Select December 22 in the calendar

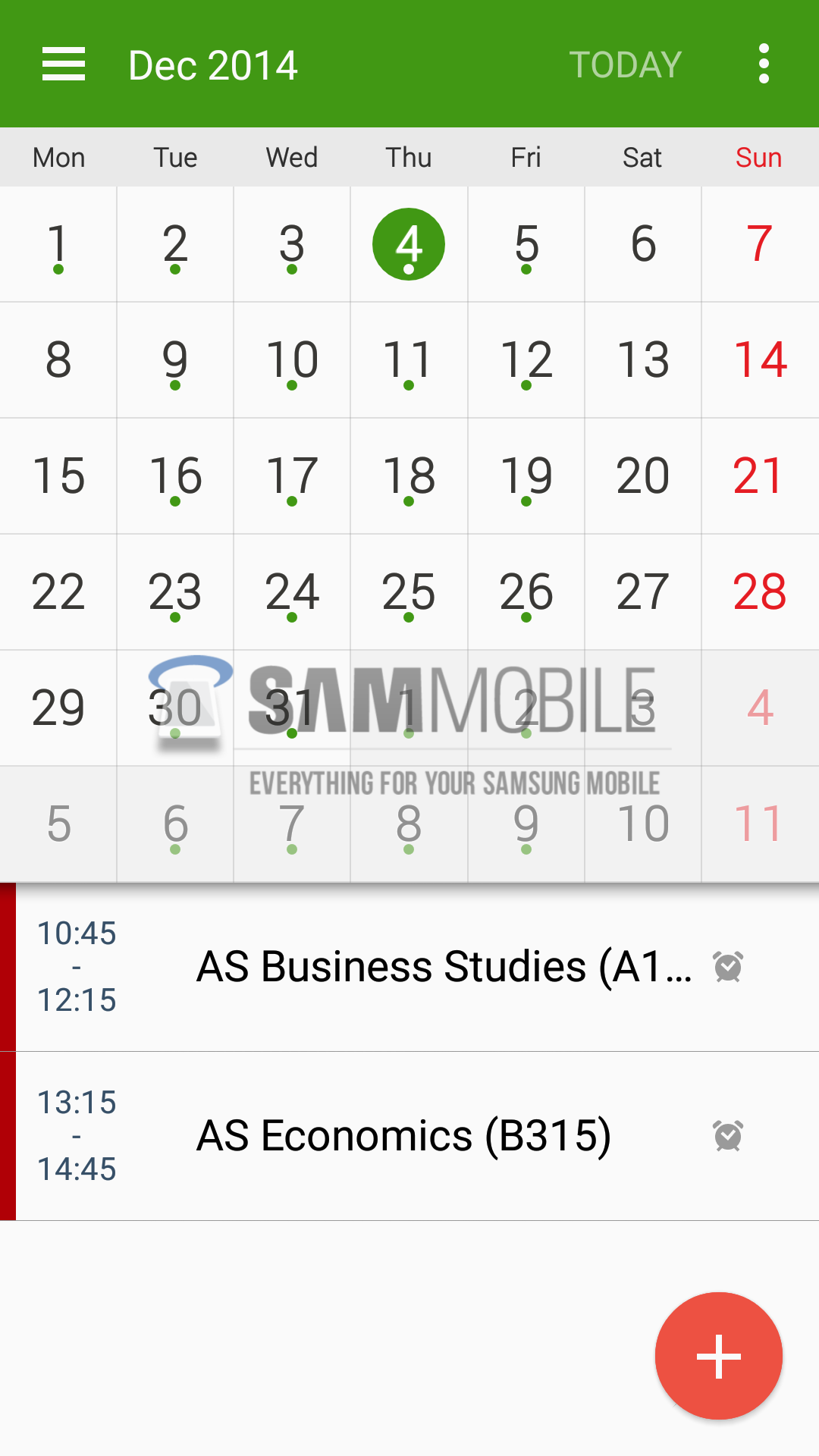58,592
